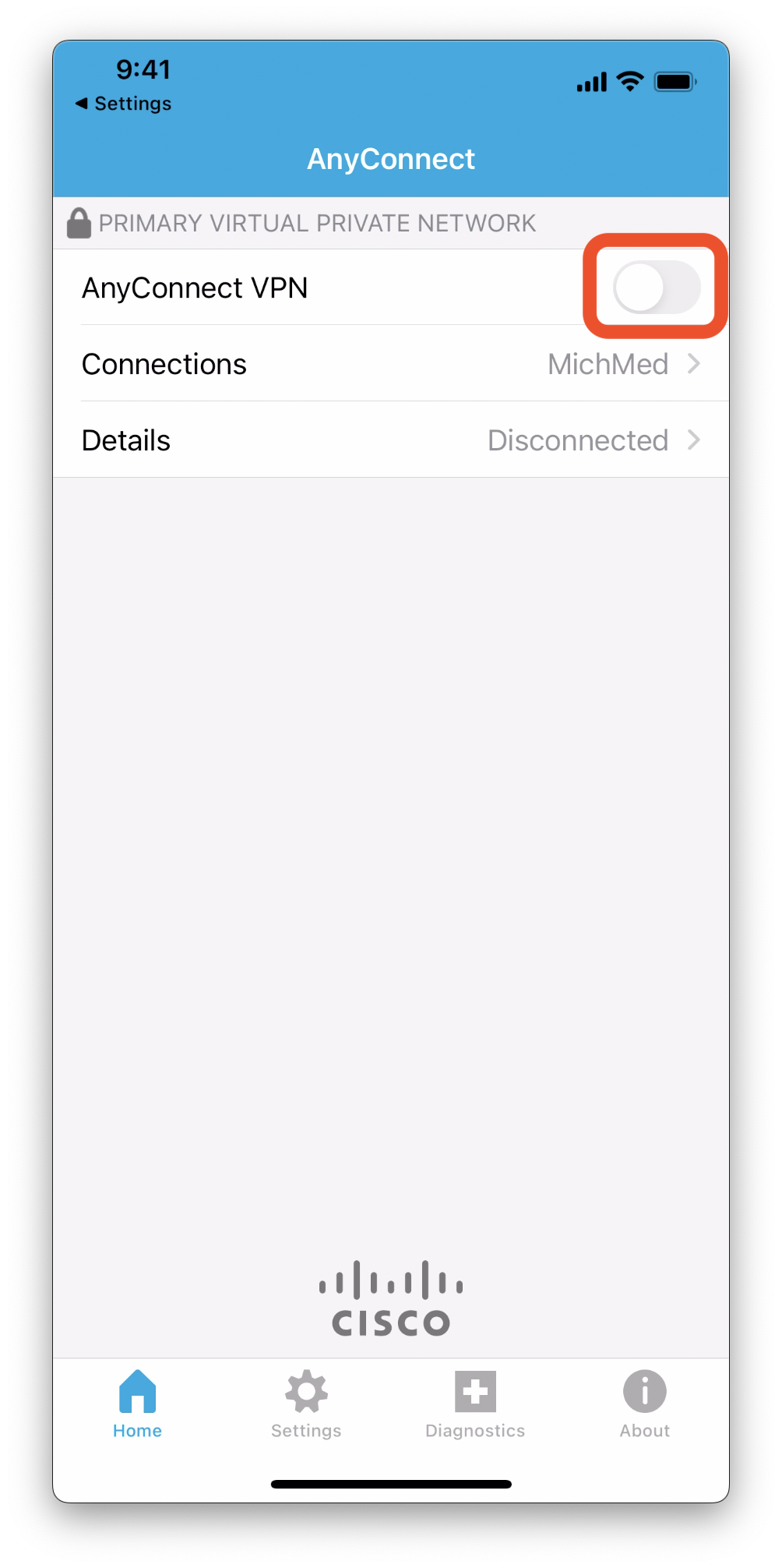782x1568 pixels.
Task: Go back to Settings app
Action: (x=123, y=104)
